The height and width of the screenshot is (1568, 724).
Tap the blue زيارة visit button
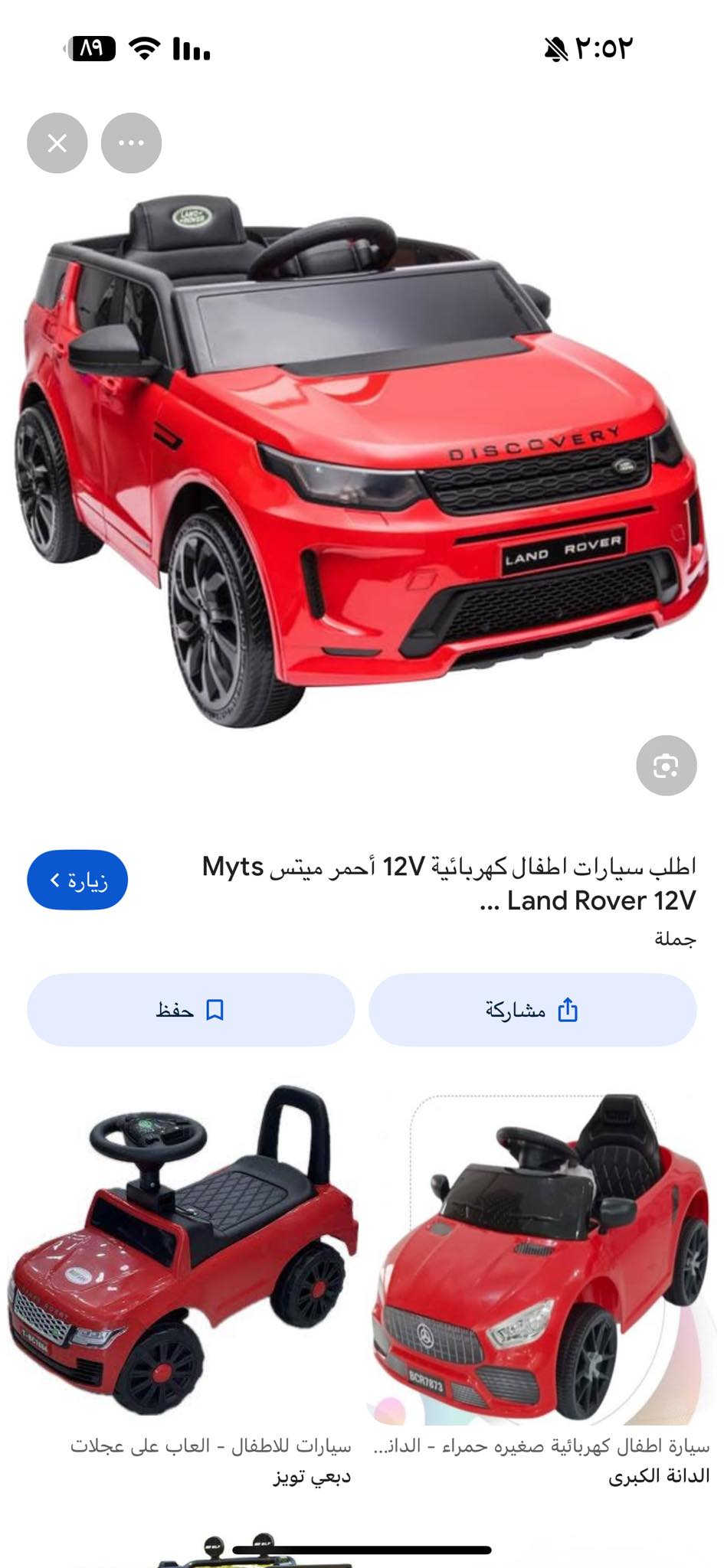click(77, 880)
